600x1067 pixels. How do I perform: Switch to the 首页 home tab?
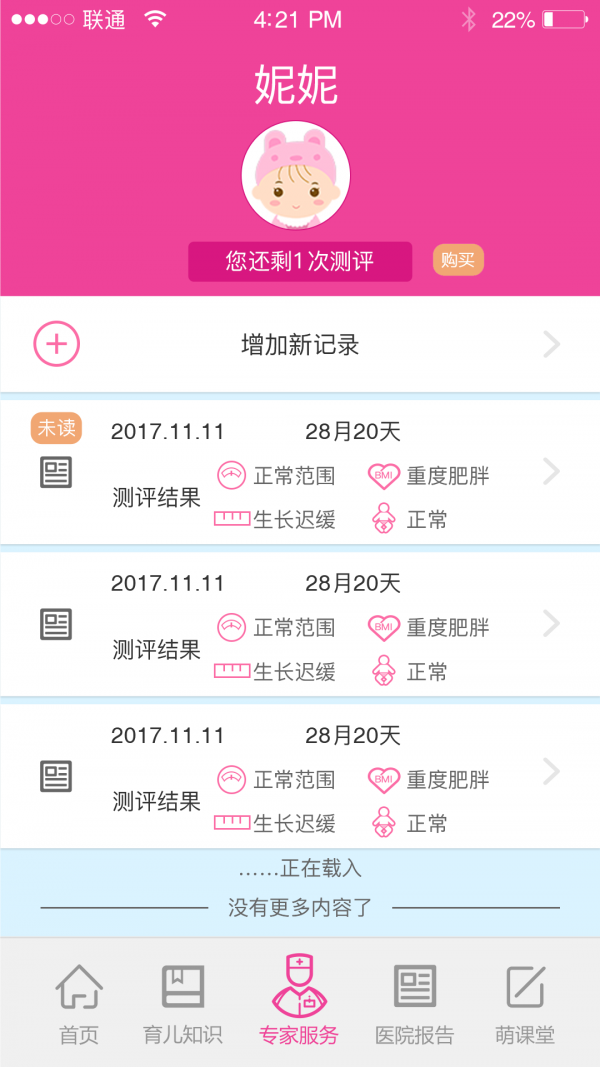click(x=79, y=1003)
